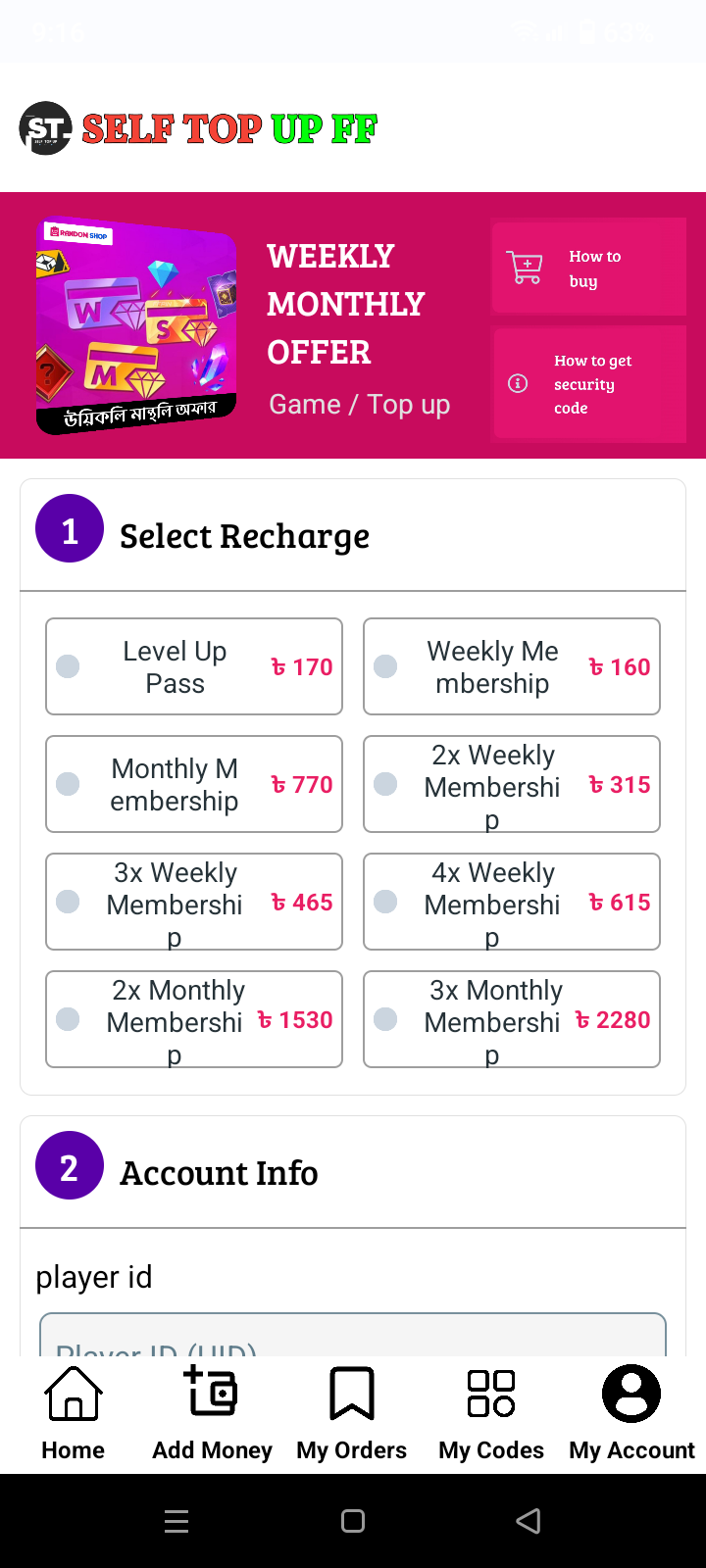Choose the 4x Weekly Membership option
The image size is (706, 1568).
click(512, 902)
